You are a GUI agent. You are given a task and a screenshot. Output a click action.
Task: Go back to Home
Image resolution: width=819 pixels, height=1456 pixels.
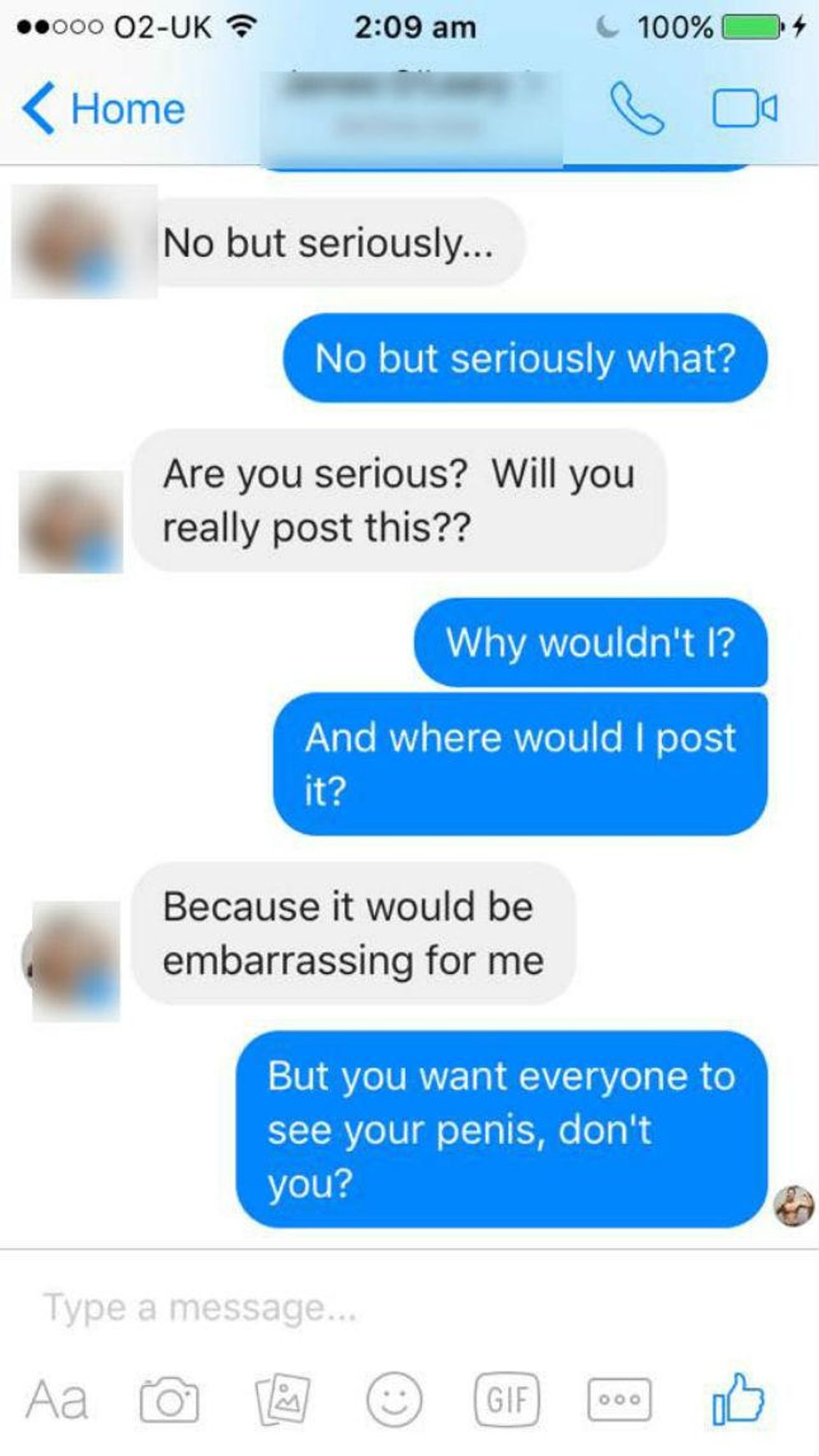point(104,109)
